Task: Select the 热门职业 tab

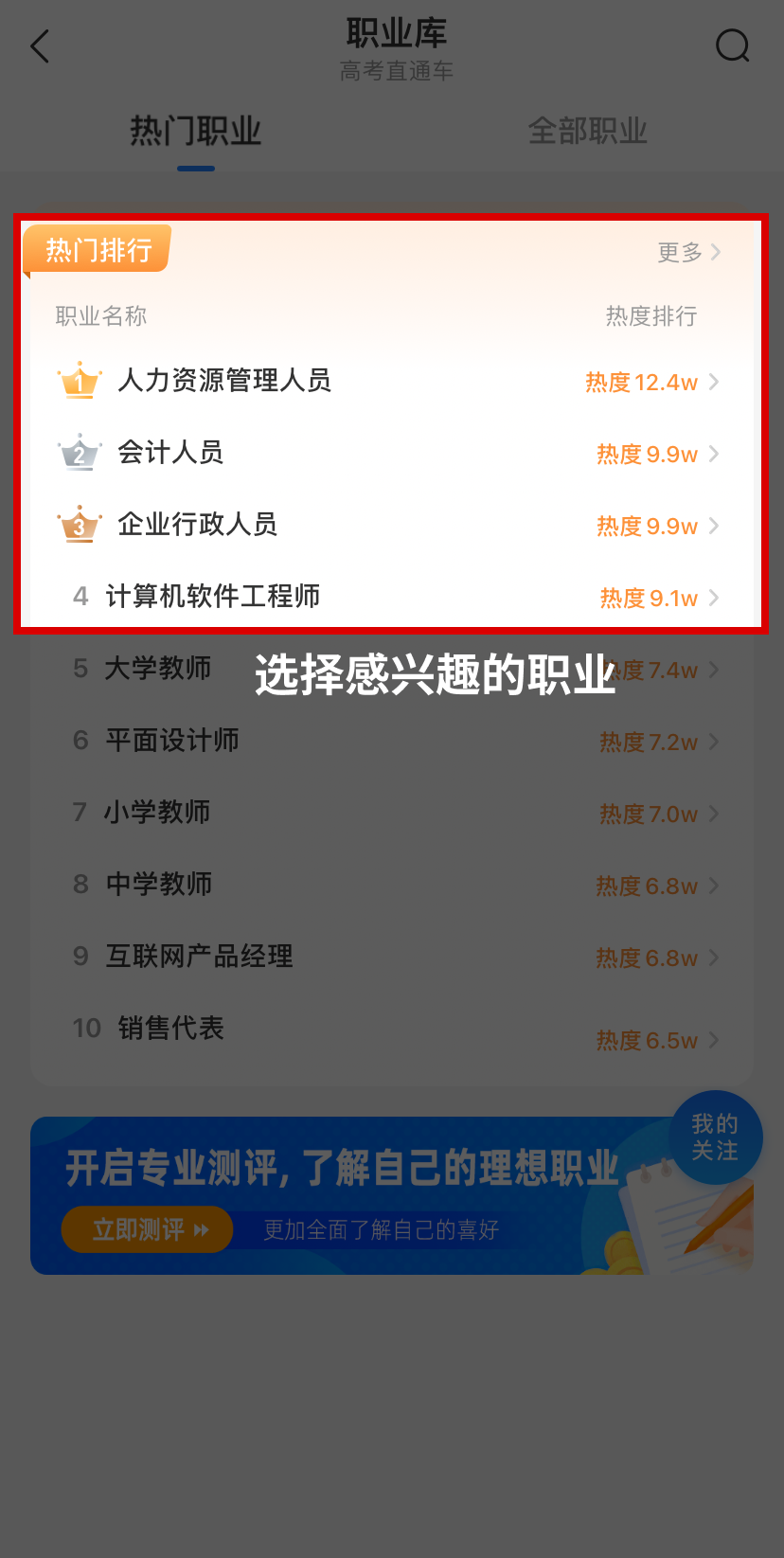Action: point(196,132)
